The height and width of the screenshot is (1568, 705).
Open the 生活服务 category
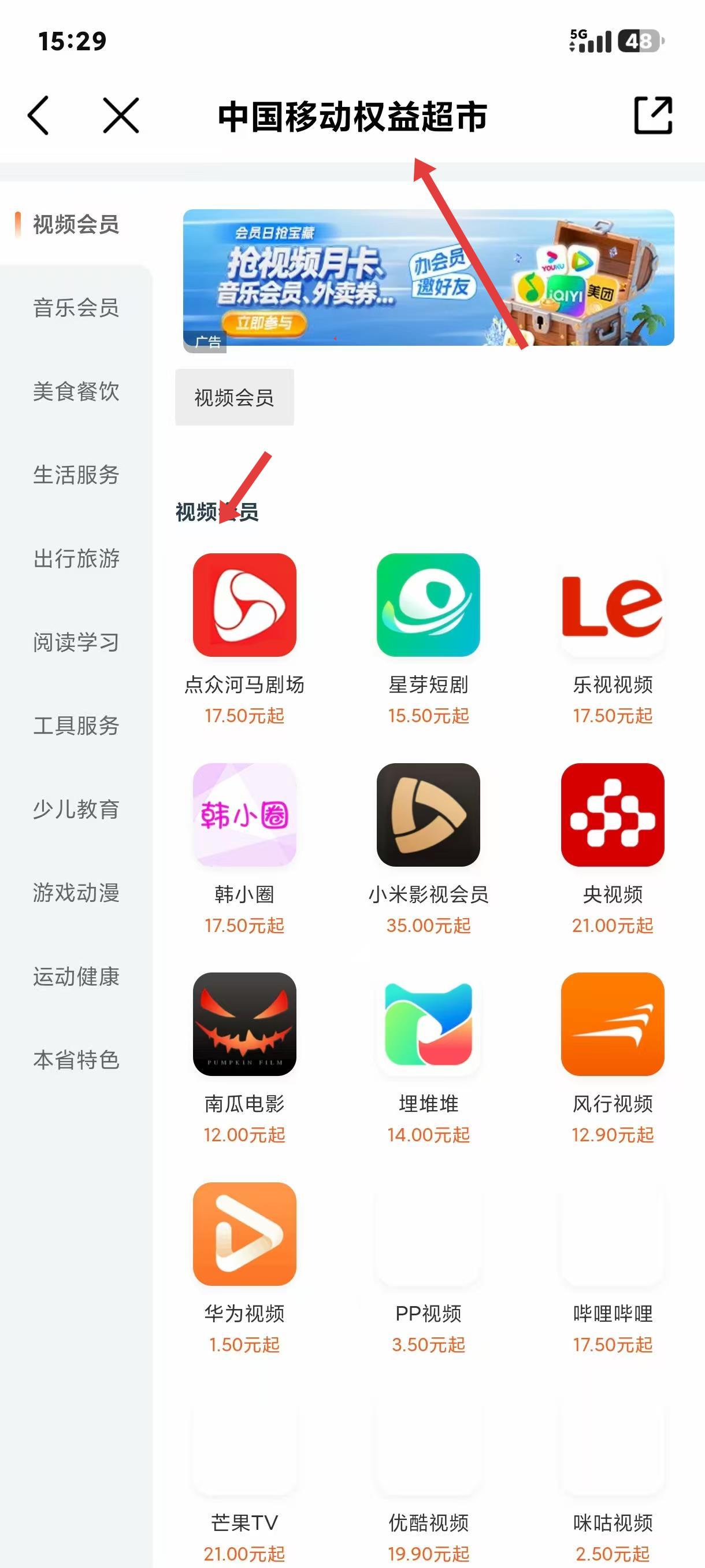pos(76,475)
